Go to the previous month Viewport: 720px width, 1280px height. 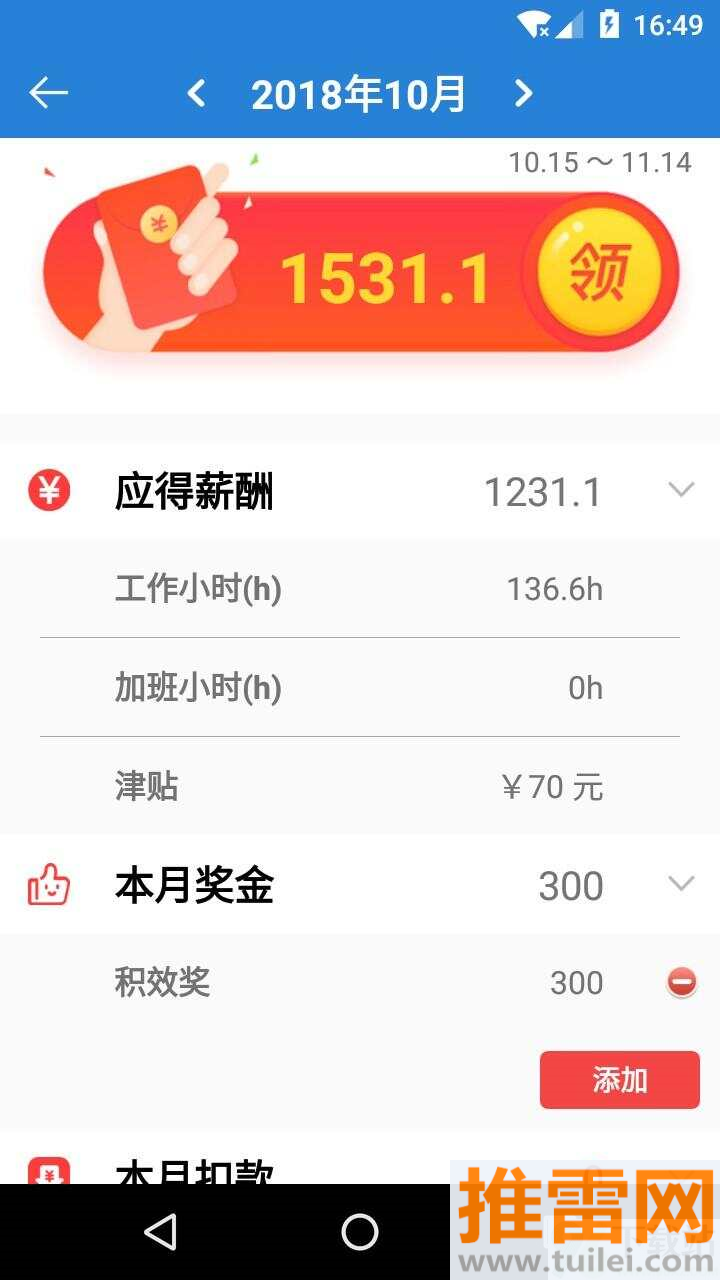coord(197,94)
